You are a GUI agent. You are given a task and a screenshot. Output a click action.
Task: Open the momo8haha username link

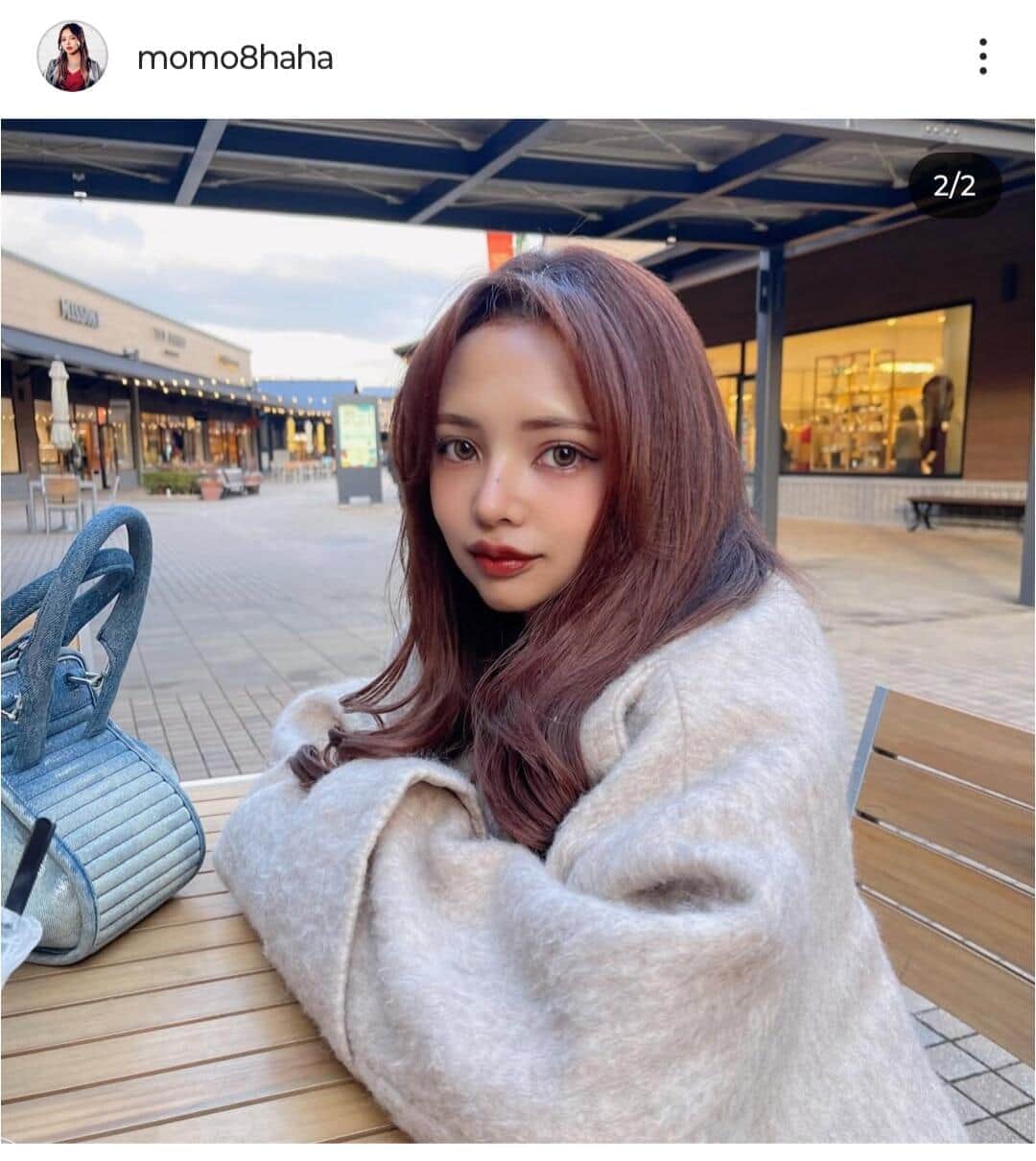(235, 59)
